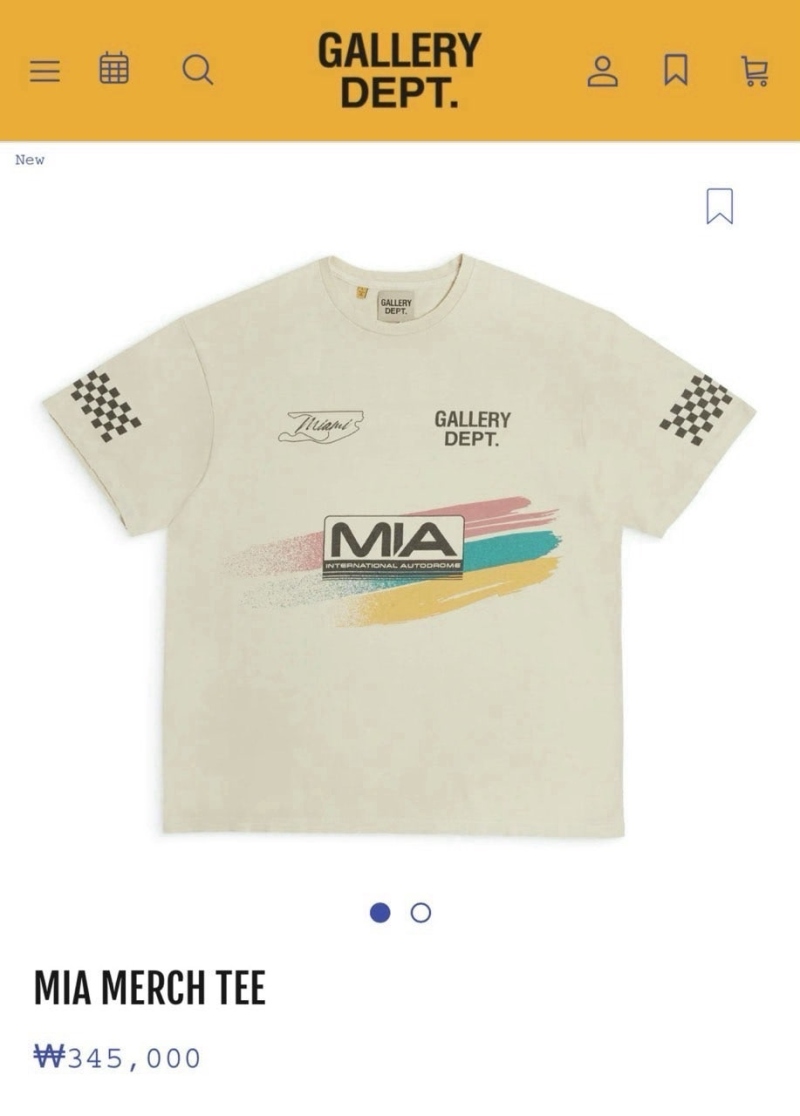This screenshot has height=1116, width=800.
Task: Open the search magnifier
Action: tap(198, 70)
